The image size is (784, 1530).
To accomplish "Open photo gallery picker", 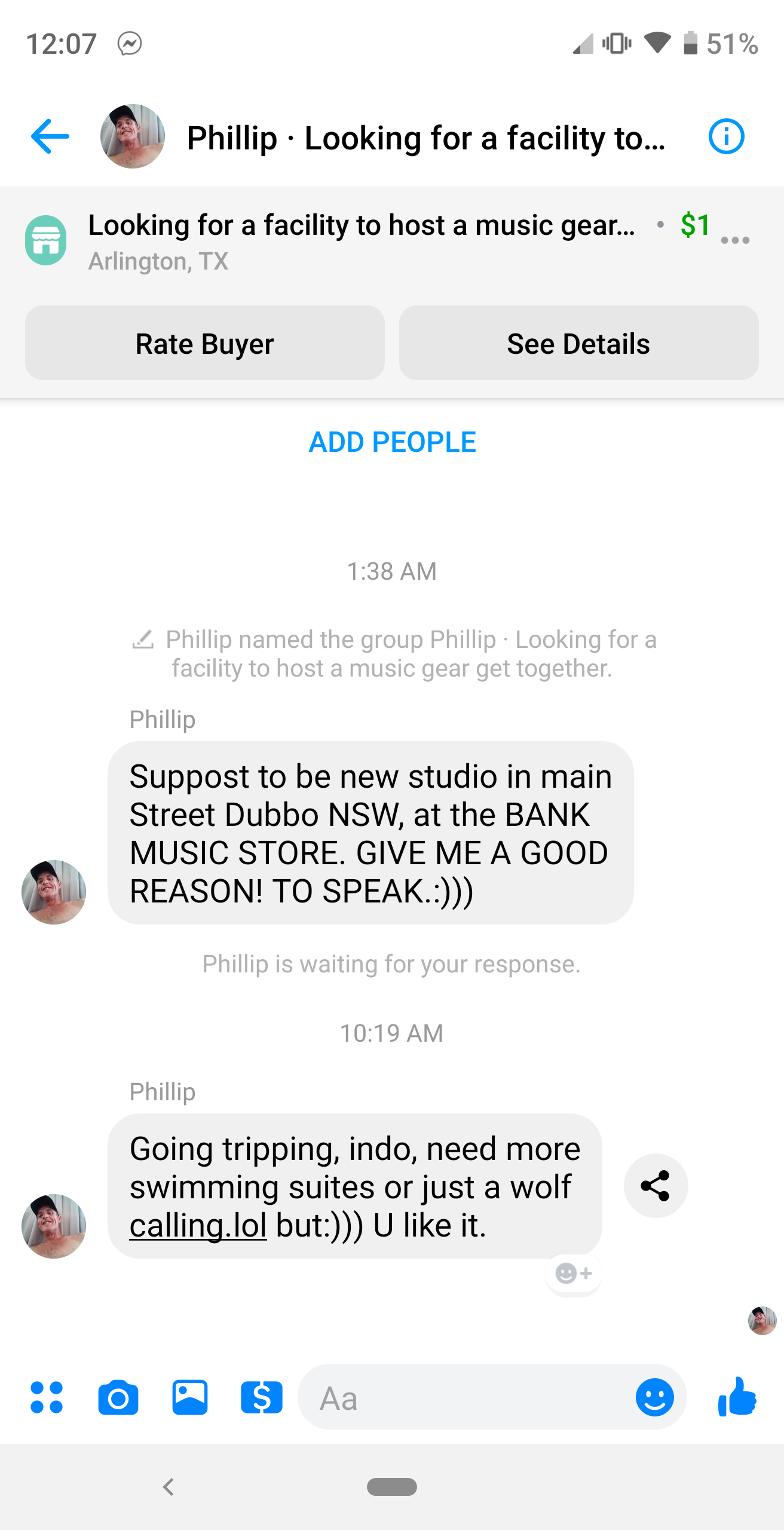I will (x=190, y=1397).
